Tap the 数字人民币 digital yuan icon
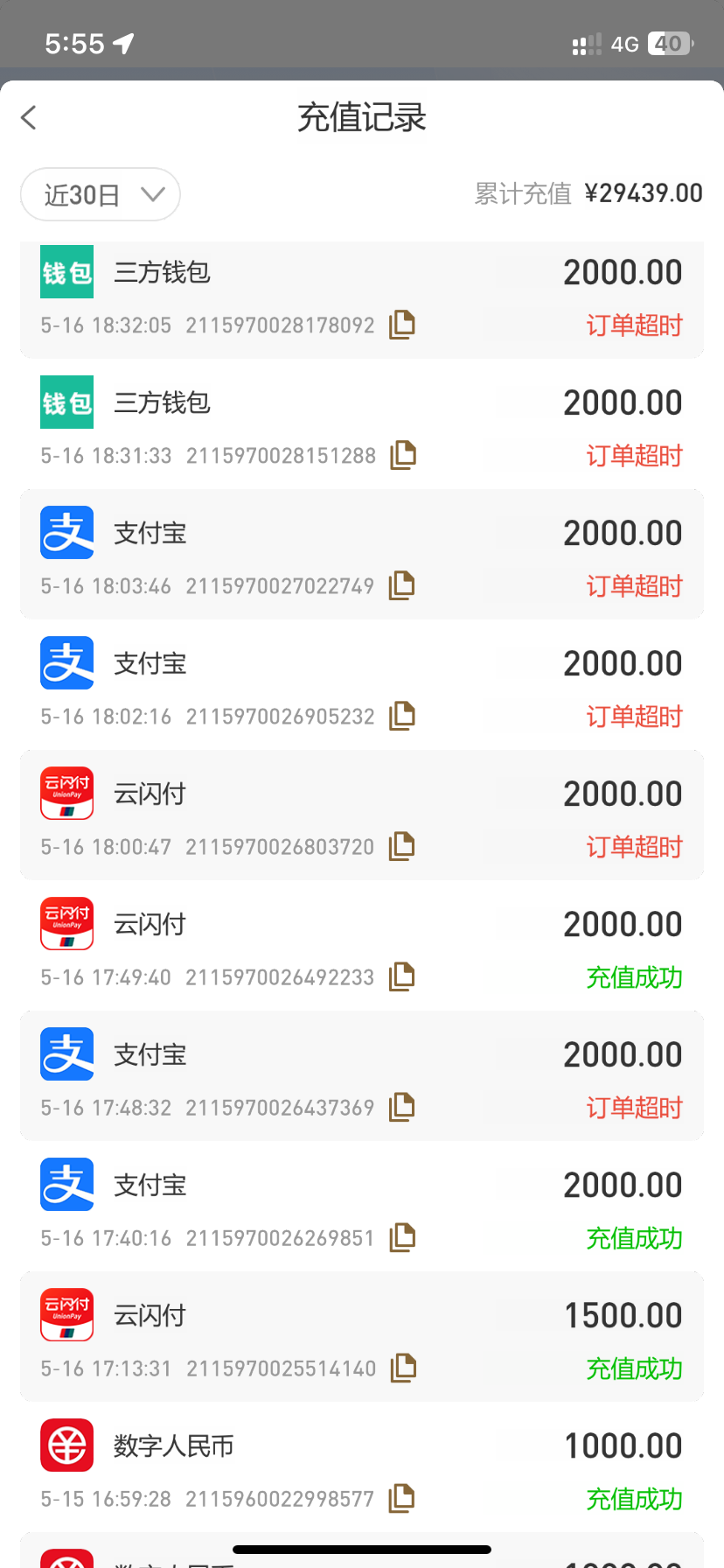Viewport: 724px width, 1568px height. (x=66, y=1445)
